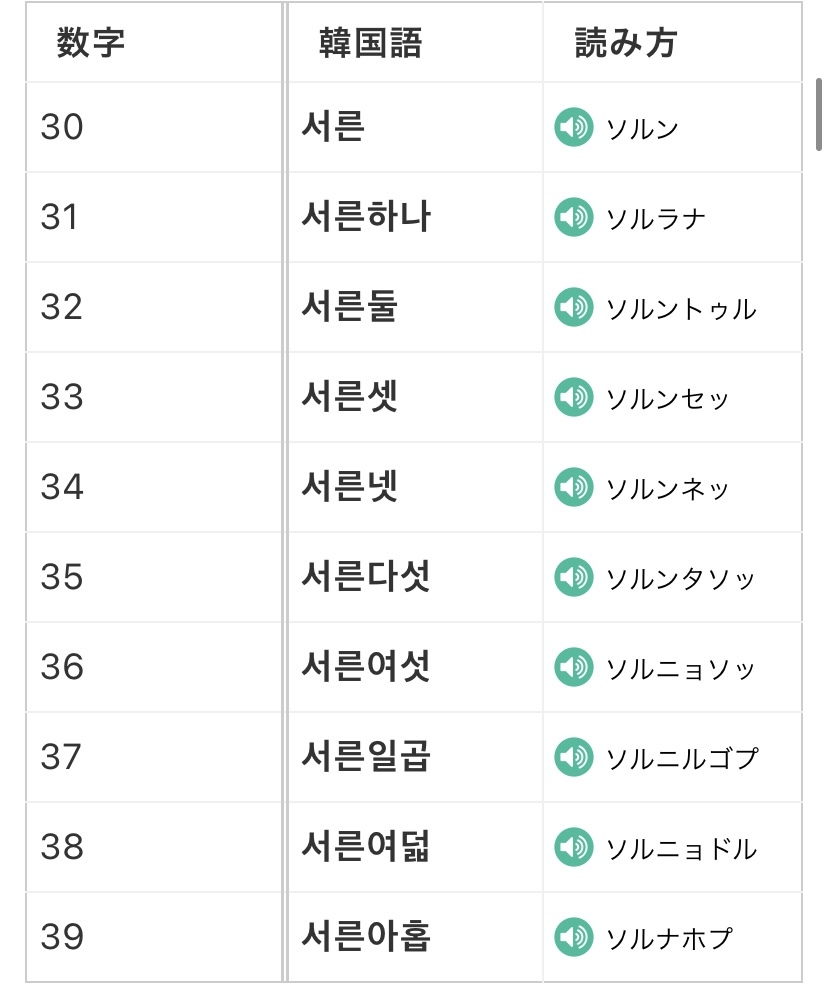This screenshot has width=828, height=989.
Task: Play pronunciation audio for 서른하나
Action: (571, 217)
